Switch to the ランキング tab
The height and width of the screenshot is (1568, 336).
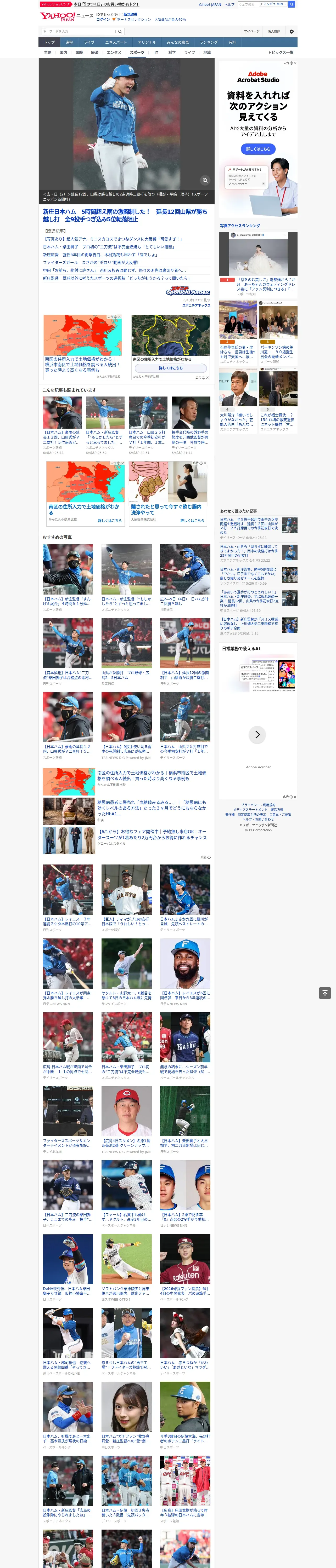[209, 43]
